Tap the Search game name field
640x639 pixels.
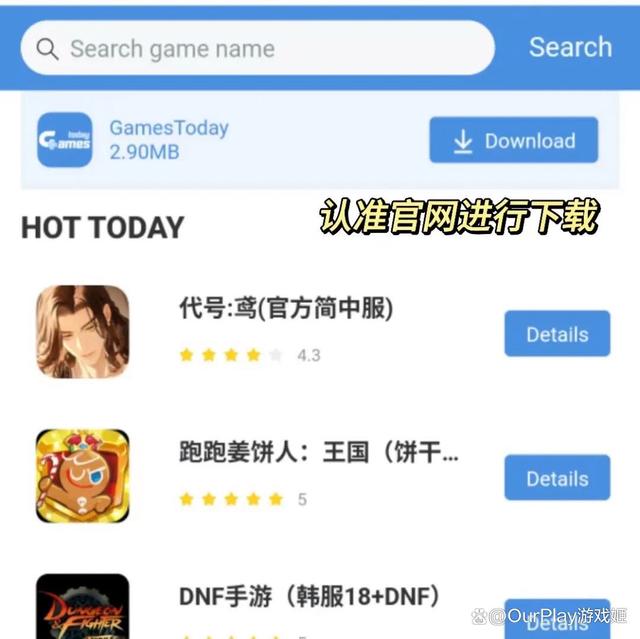click(x=257, y=48)
